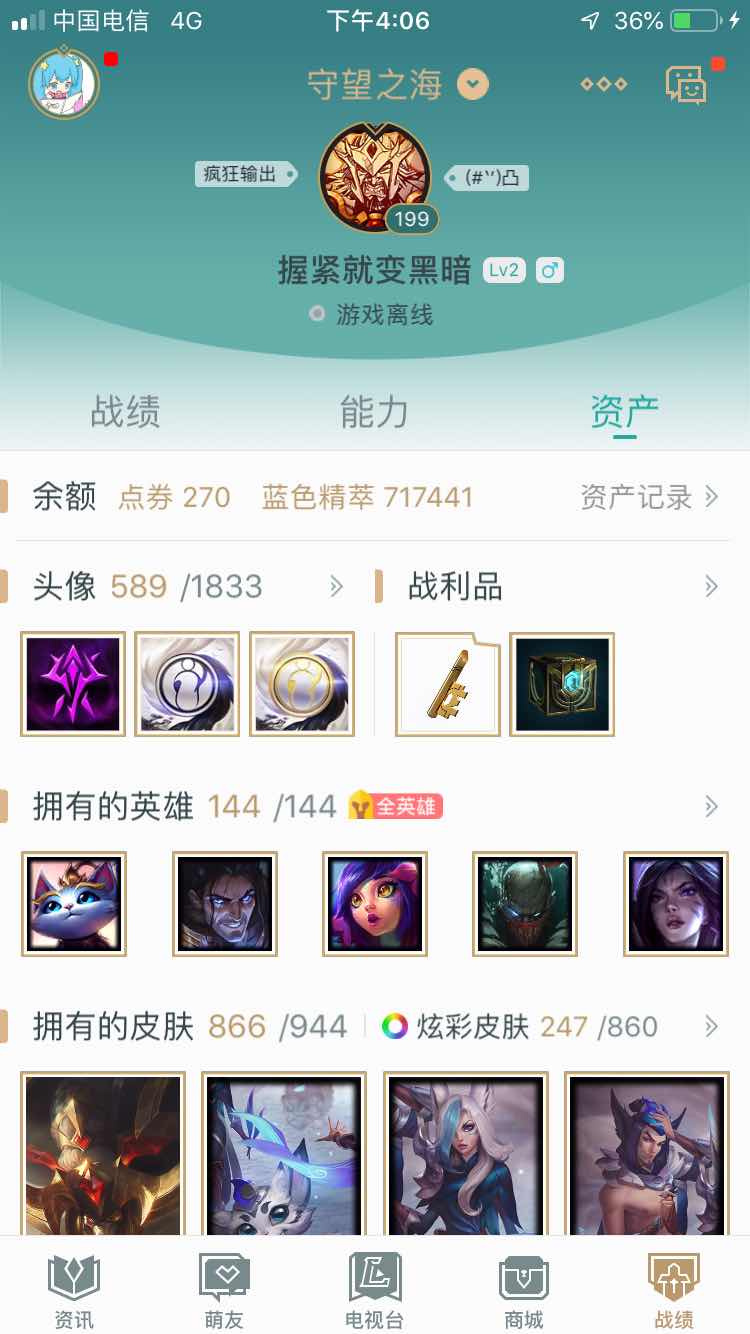Expand the 拥有的英雄 champions list

[711, 806]
